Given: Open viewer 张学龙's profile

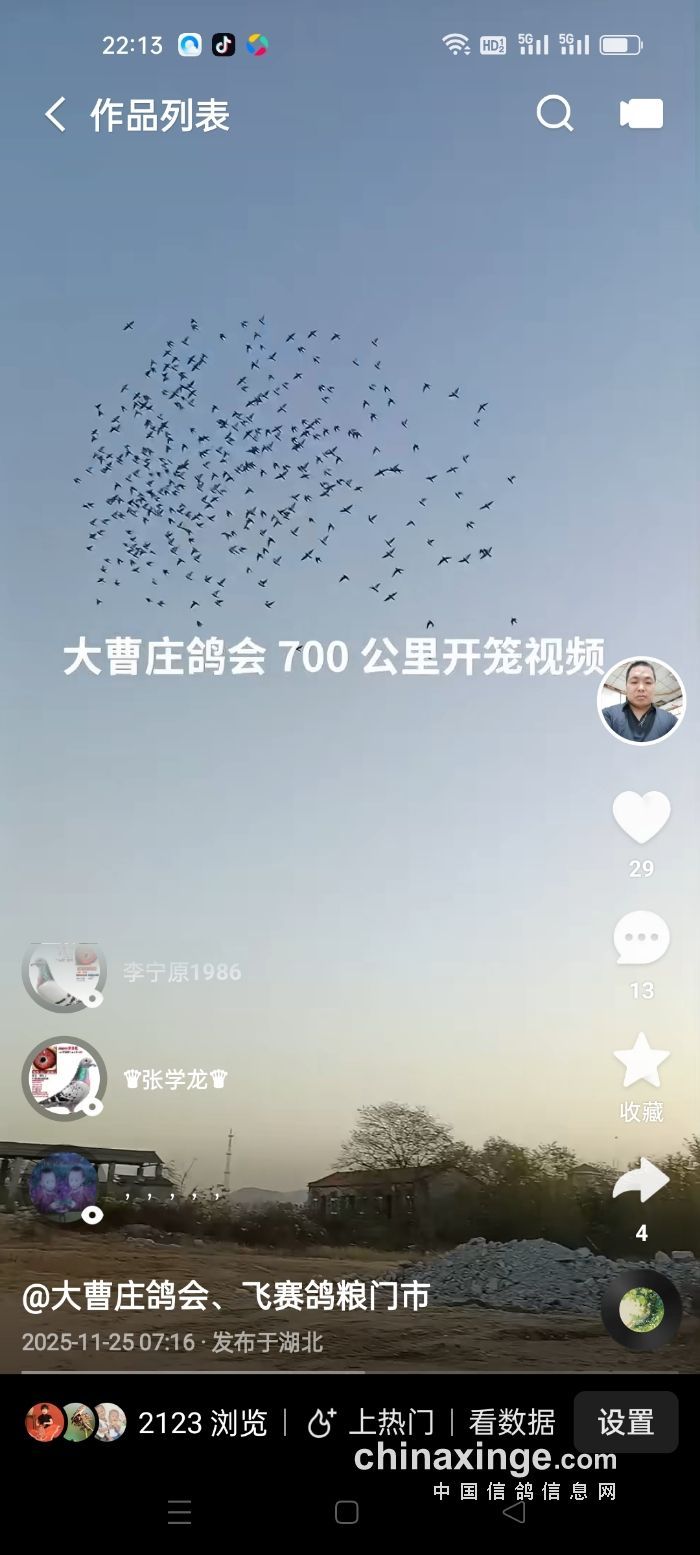Looking at the screenshot, I should click(x=64, y=1078).
